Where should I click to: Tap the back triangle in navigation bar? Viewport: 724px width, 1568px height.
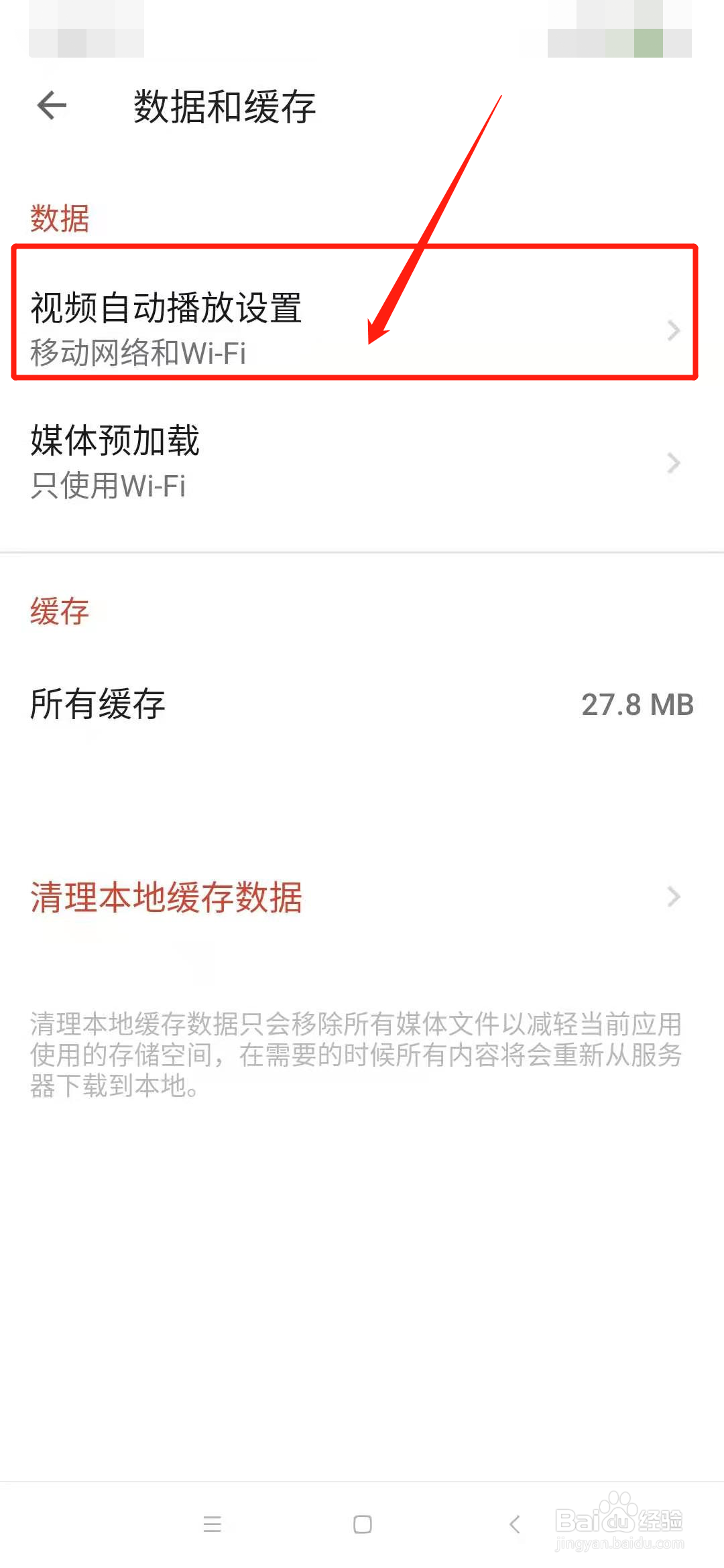[514, 1525]
